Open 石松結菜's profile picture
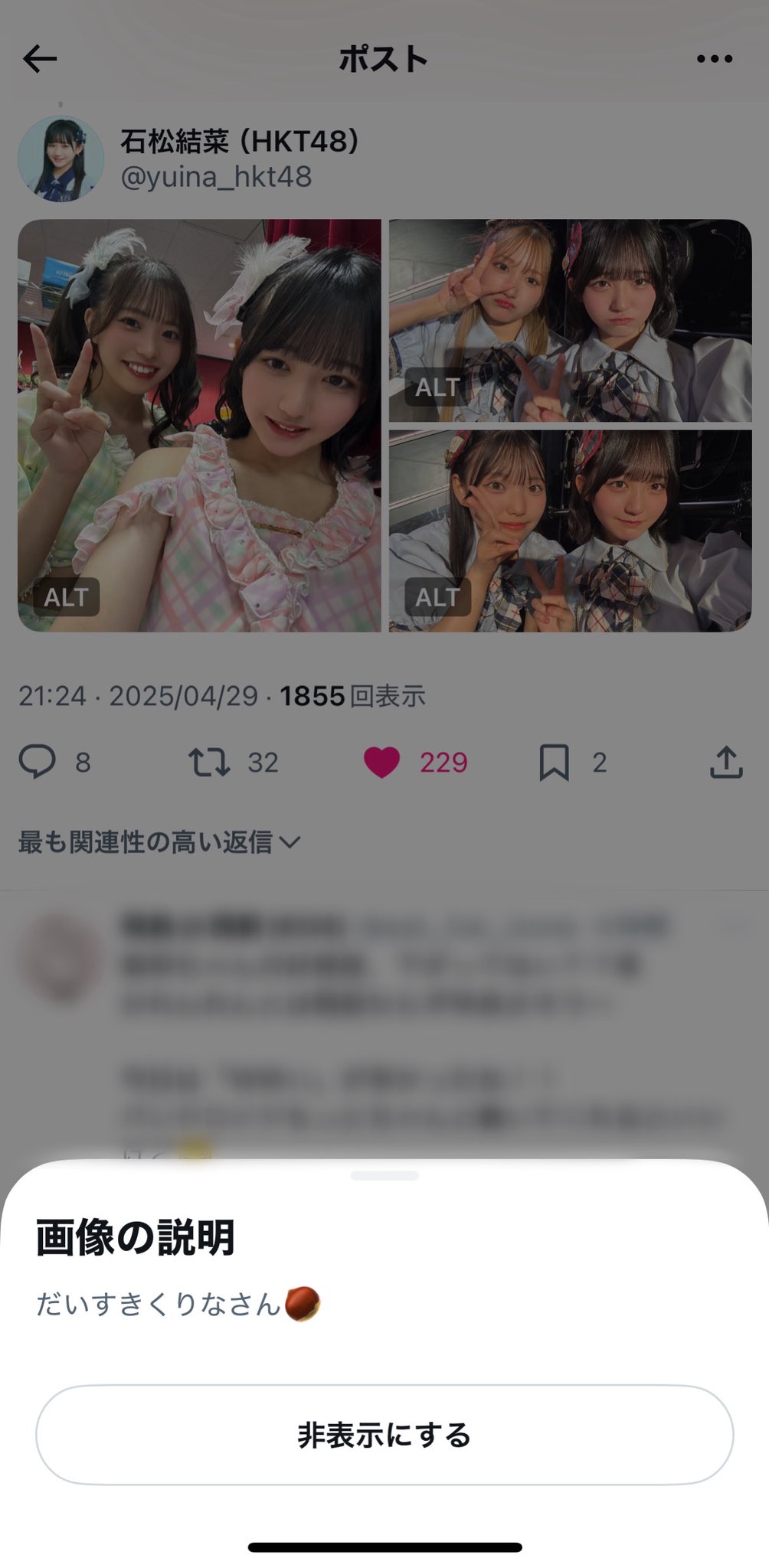Image resolution: width=769 pixels, height=1568 pixels. coord(61,159)
